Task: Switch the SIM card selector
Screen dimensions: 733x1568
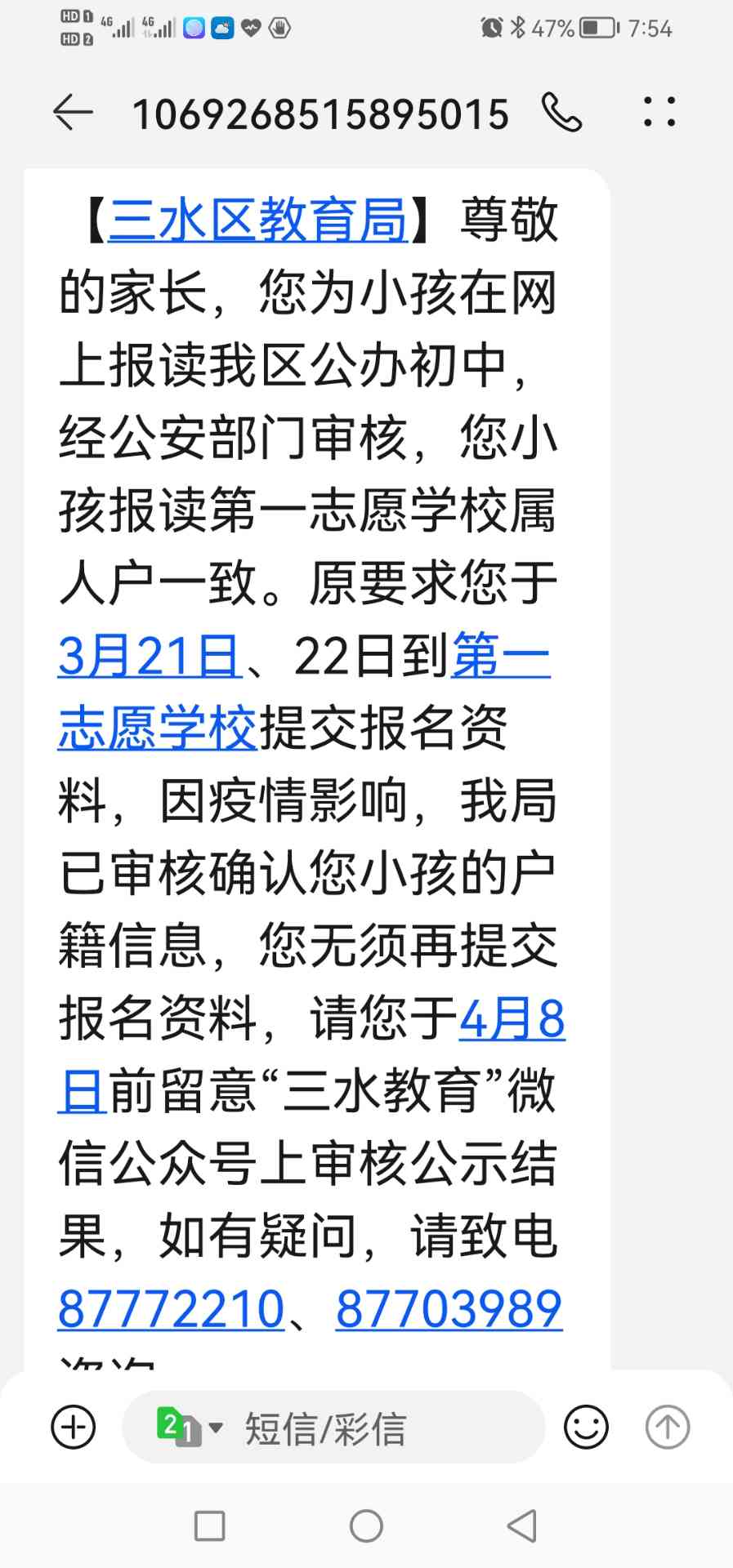Action: tap(190, 1428)
